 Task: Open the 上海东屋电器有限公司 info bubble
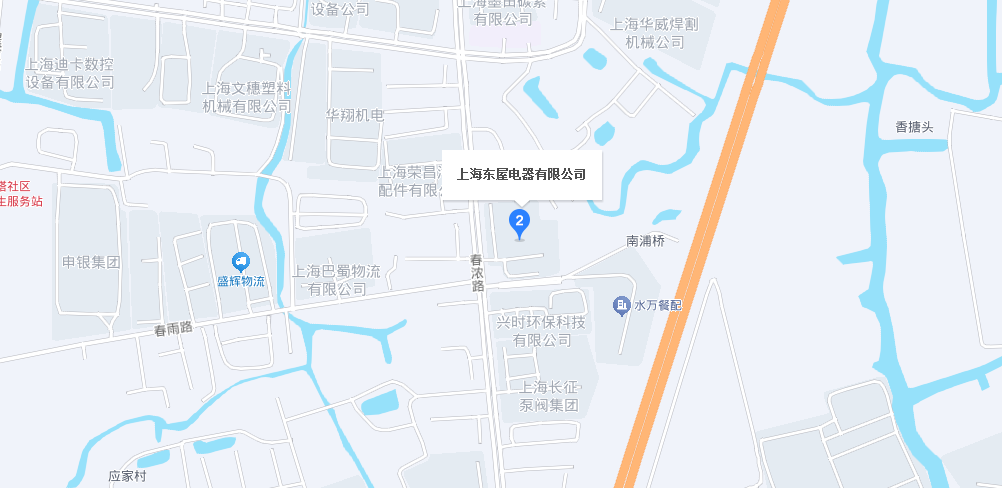(x=521, y=174)
